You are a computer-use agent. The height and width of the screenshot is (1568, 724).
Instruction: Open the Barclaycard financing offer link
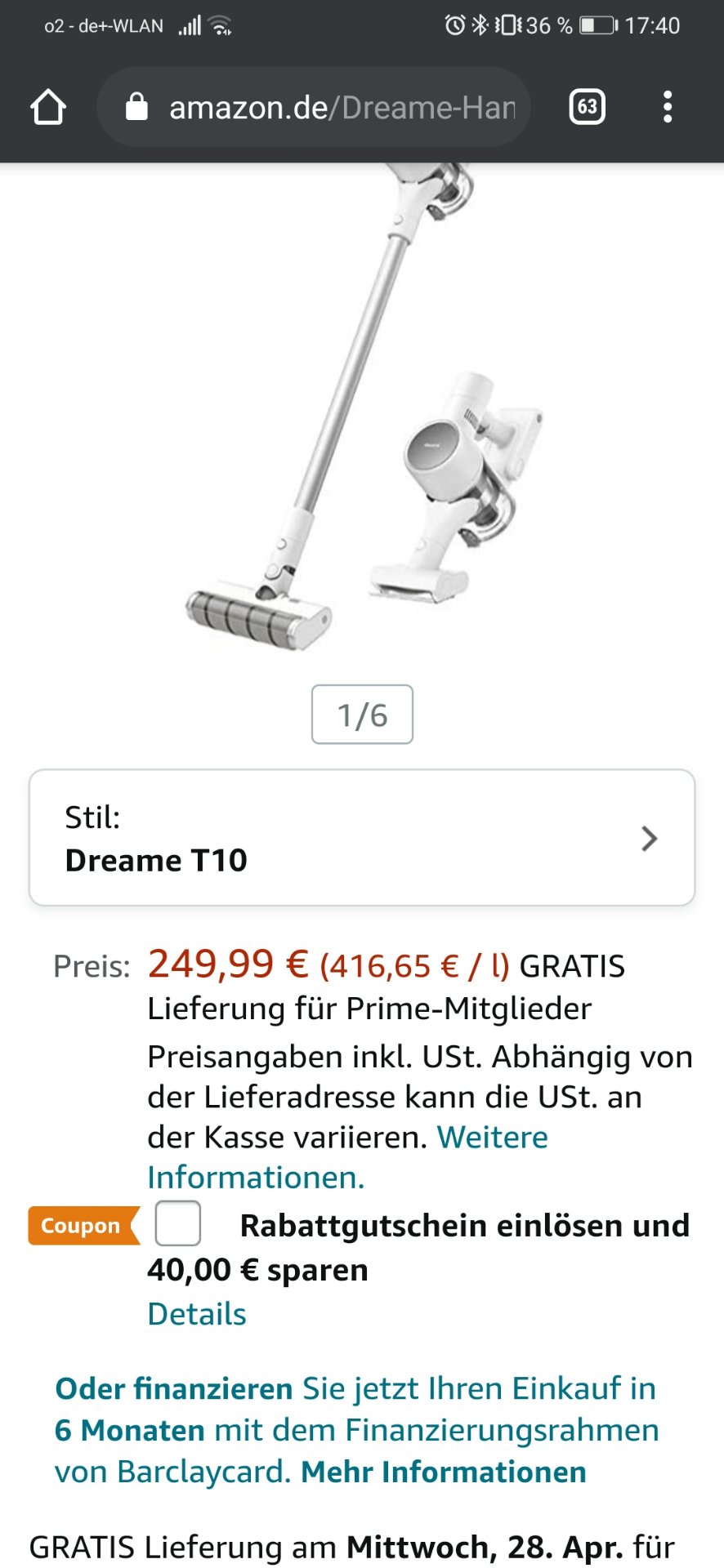[356, 1430]
